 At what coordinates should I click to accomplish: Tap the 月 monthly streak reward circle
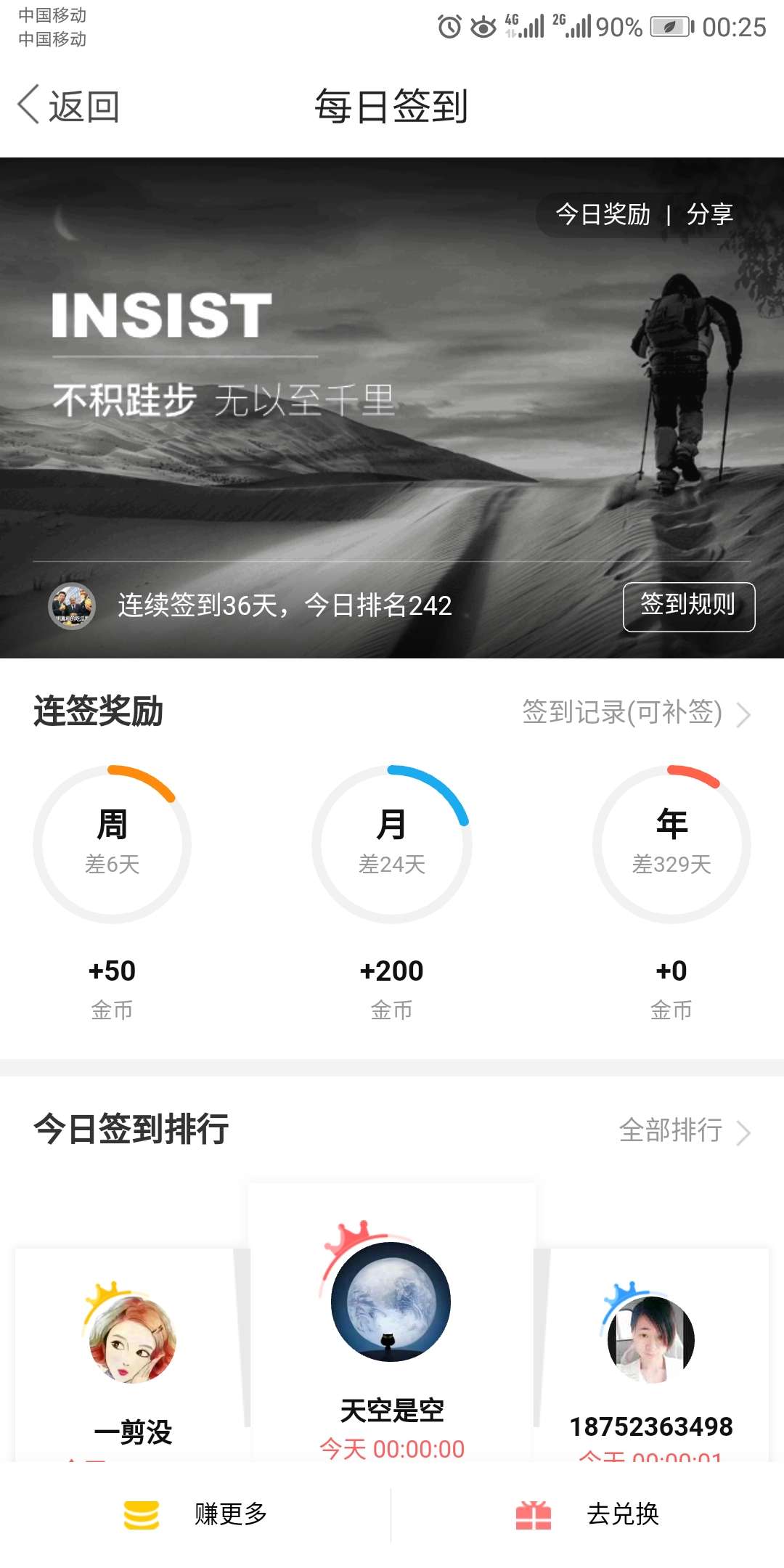click(392, 844)
